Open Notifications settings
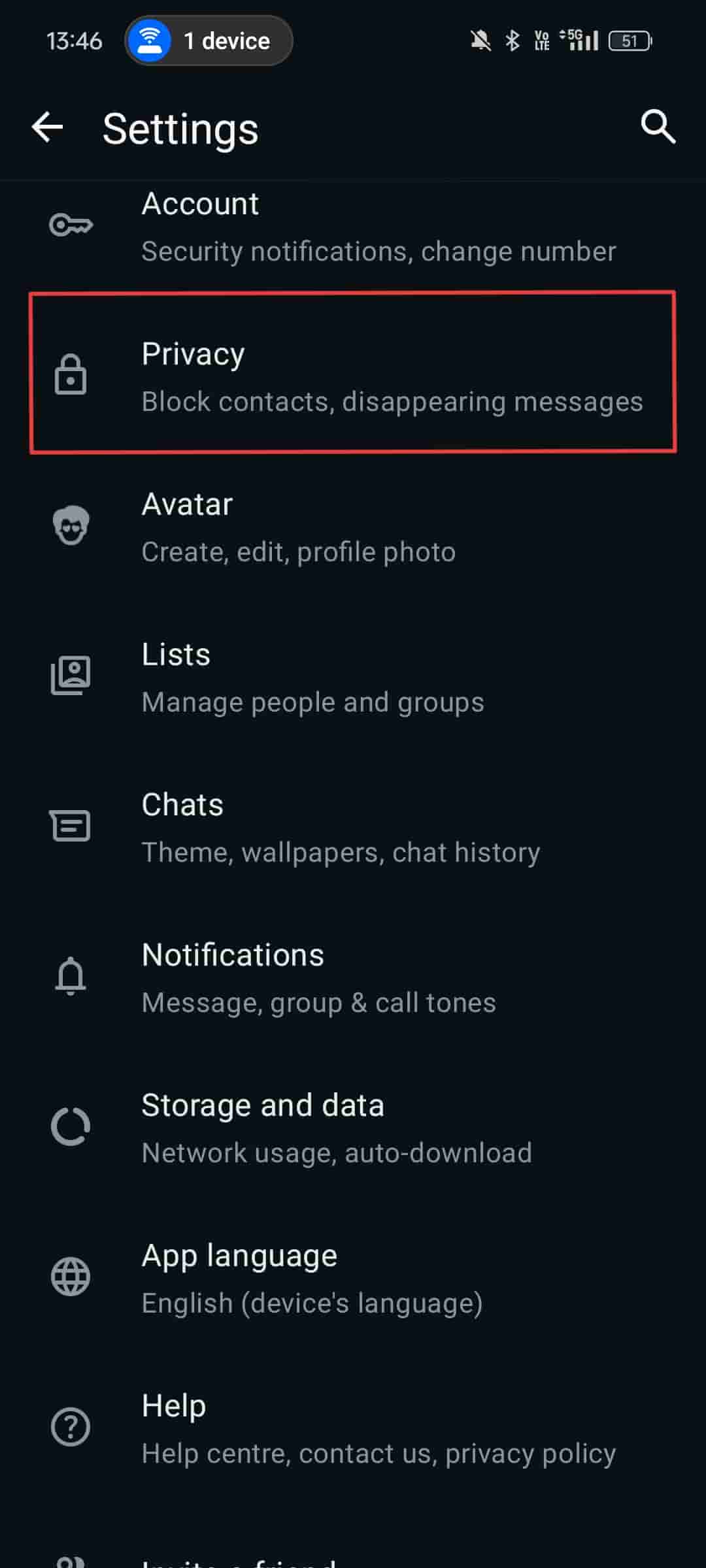706x1568 pixels. point(353,978)
